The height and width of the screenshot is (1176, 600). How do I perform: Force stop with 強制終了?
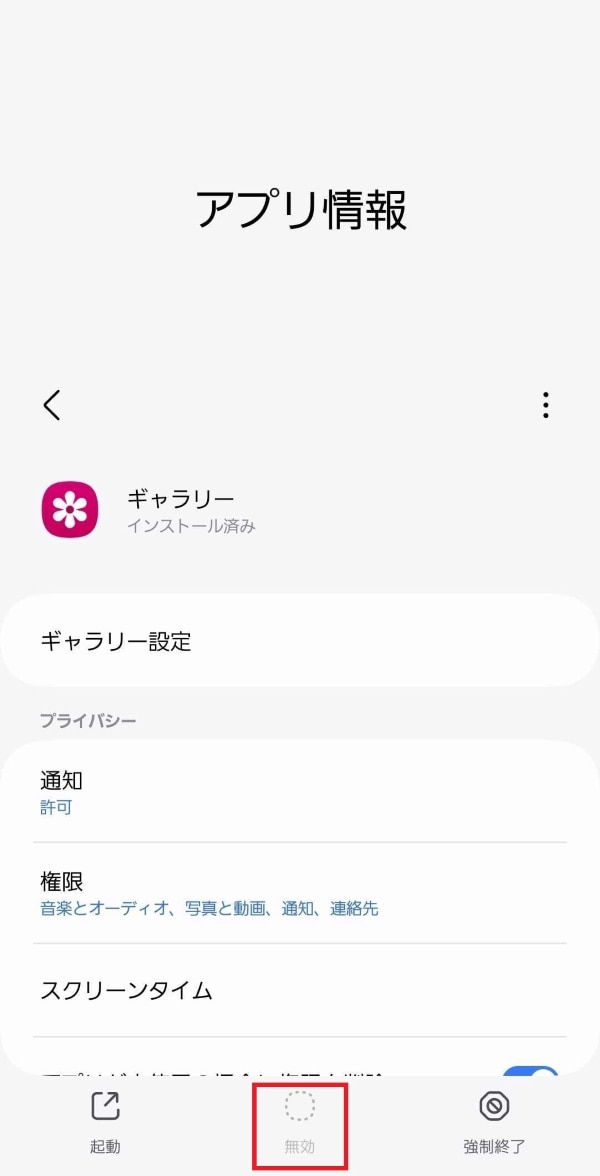[494, 1122]
